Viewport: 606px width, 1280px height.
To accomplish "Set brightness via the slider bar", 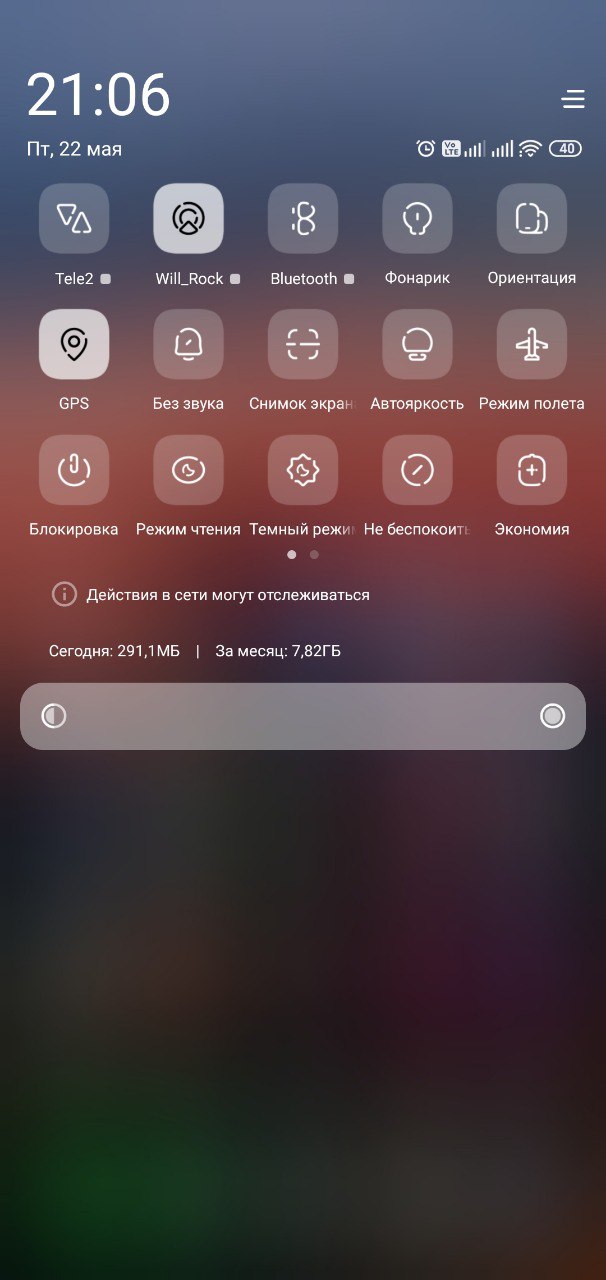I will [303, 716].
